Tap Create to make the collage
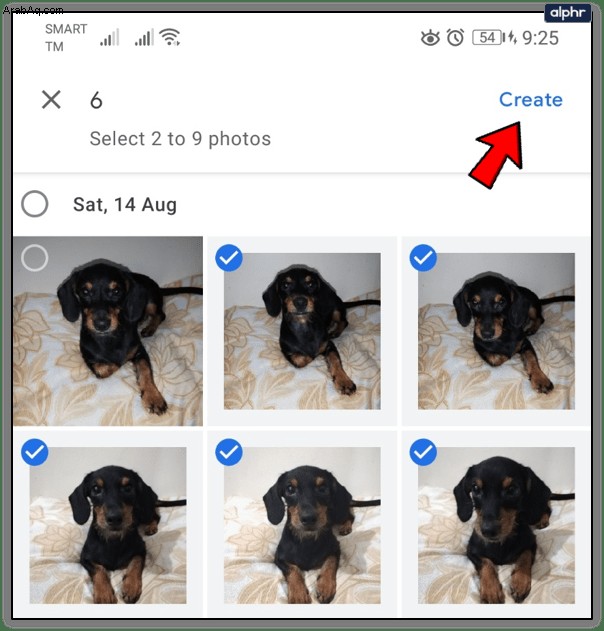 [x=530, y=100]
